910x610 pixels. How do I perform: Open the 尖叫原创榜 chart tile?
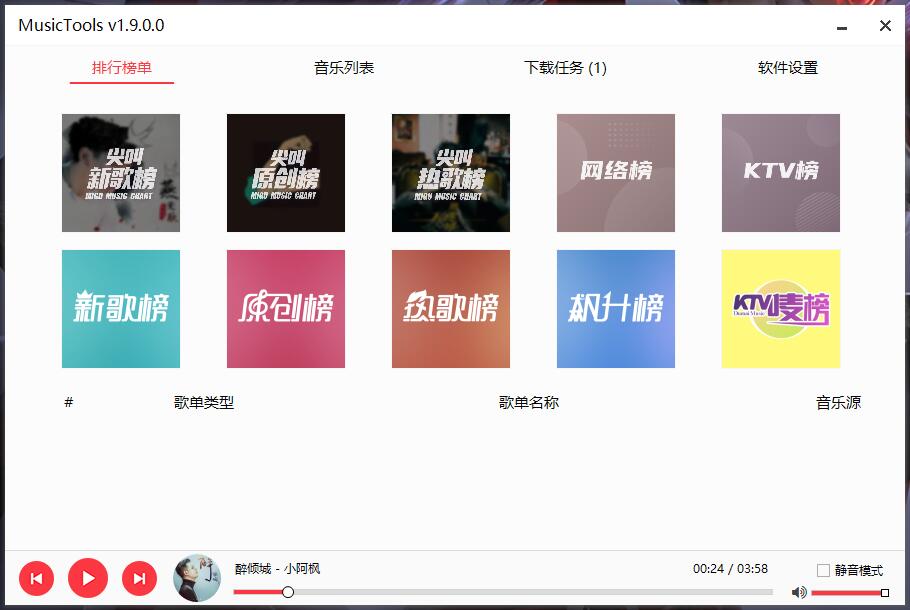[286, 173]
